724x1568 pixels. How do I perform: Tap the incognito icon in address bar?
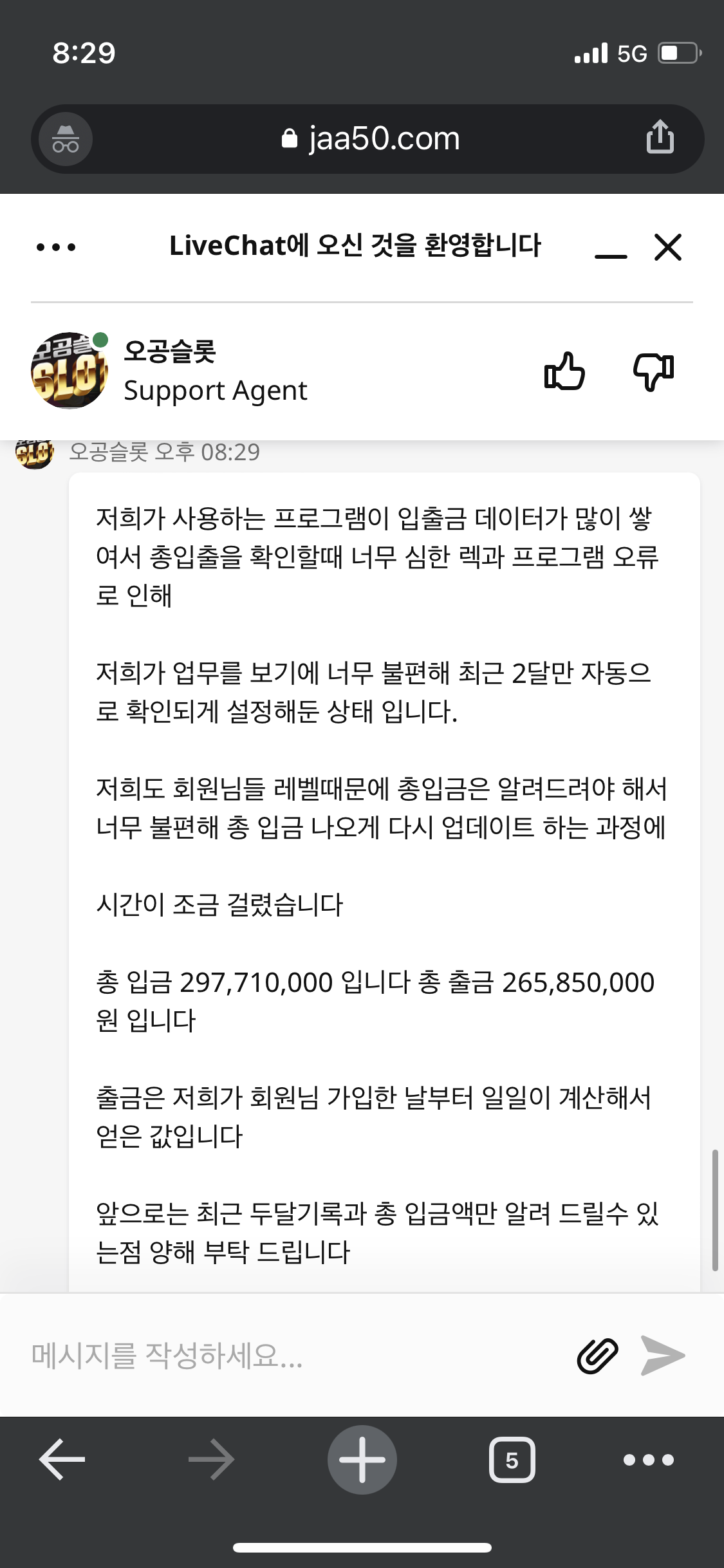[66, 139]
